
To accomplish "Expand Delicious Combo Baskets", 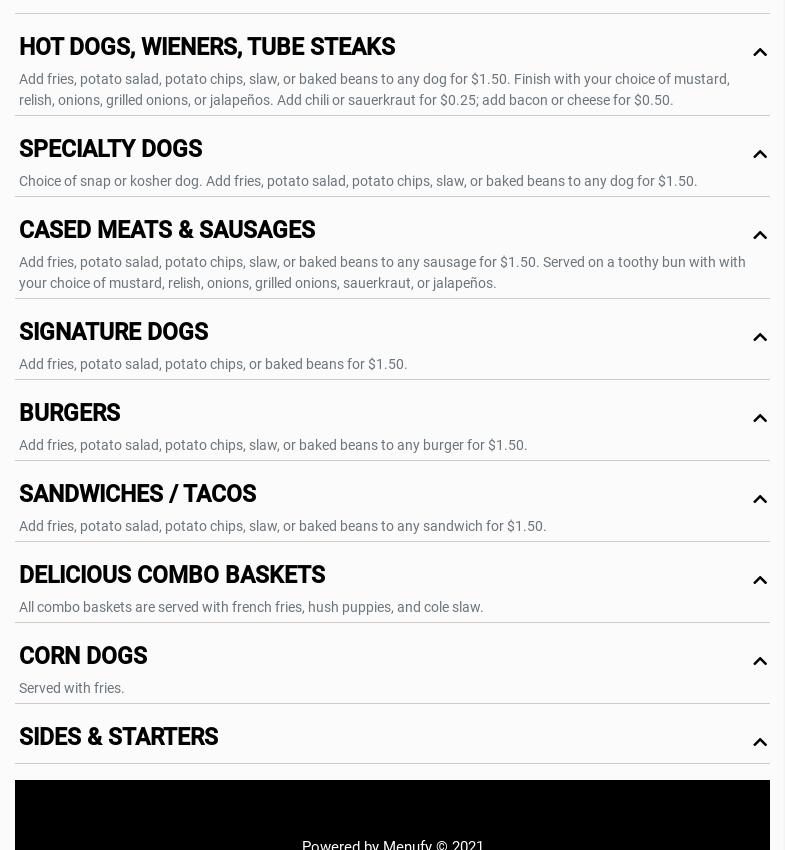I will click(x=759, y=580).
